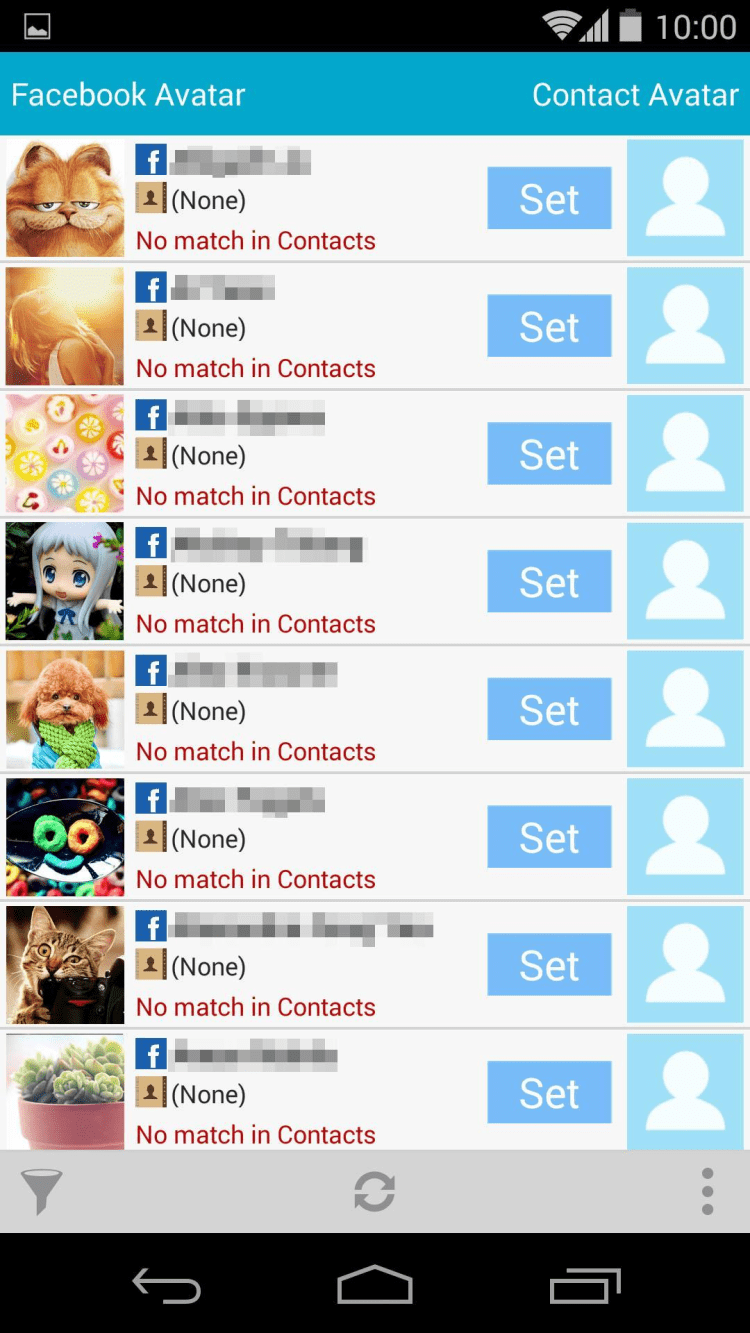Tap Set for the succulent plant avatar
The width and height of the screenshot is (750, 1333).
pyautogui.click(x=549, y=1093)
